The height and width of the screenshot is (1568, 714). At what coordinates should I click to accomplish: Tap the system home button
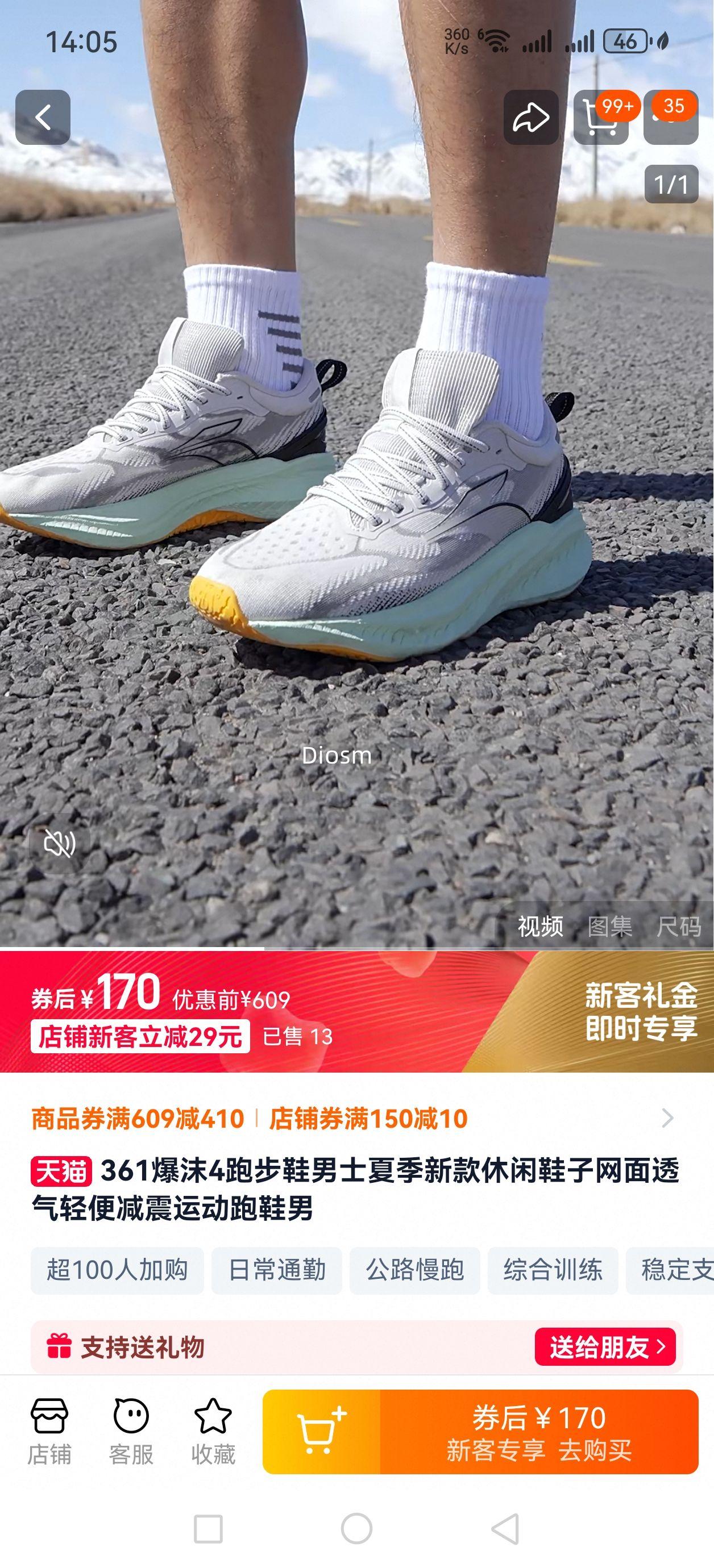pyautogui.click(x=356, y=1528)
